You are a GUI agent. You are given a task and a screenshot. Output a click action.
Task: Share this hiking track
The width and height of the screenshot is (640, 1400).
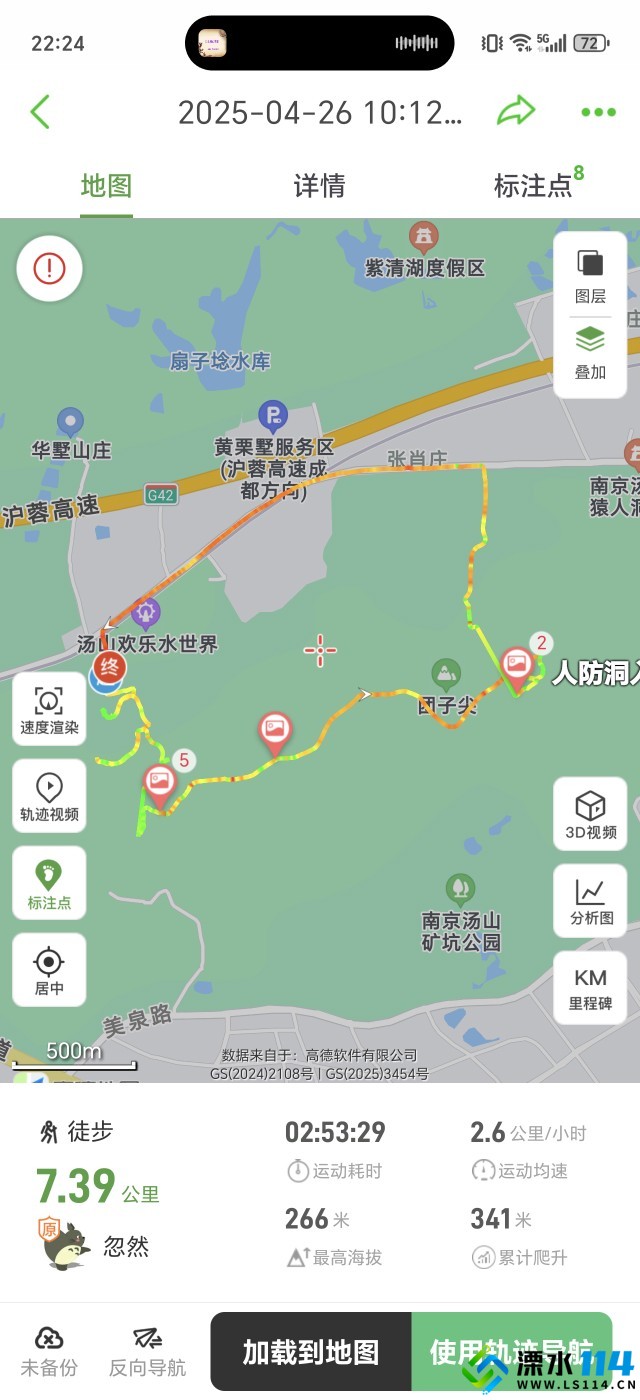(x=516, y=111)
